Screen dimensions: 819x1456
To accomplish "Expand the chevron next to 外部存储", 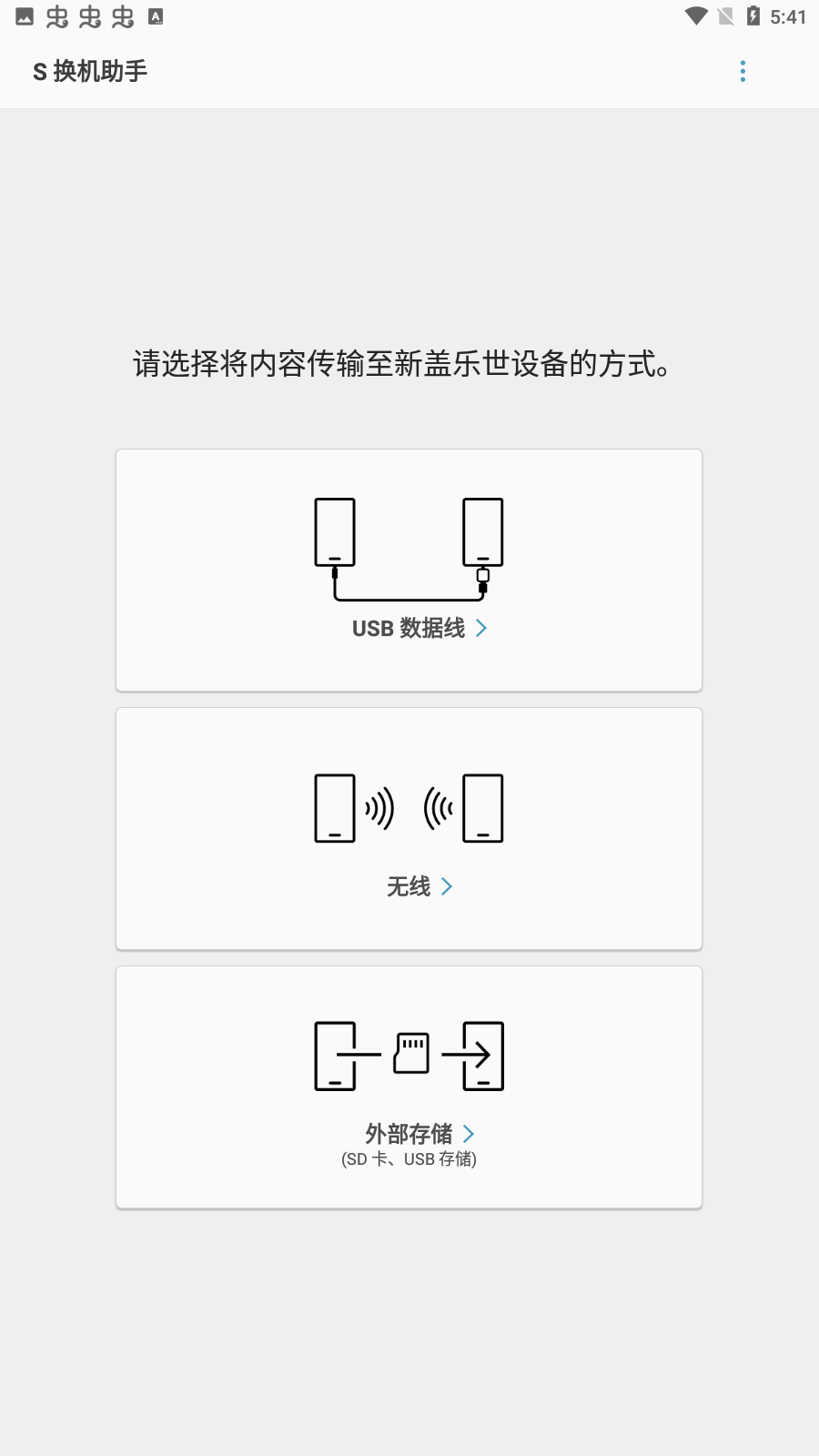I will (468, 1134).
